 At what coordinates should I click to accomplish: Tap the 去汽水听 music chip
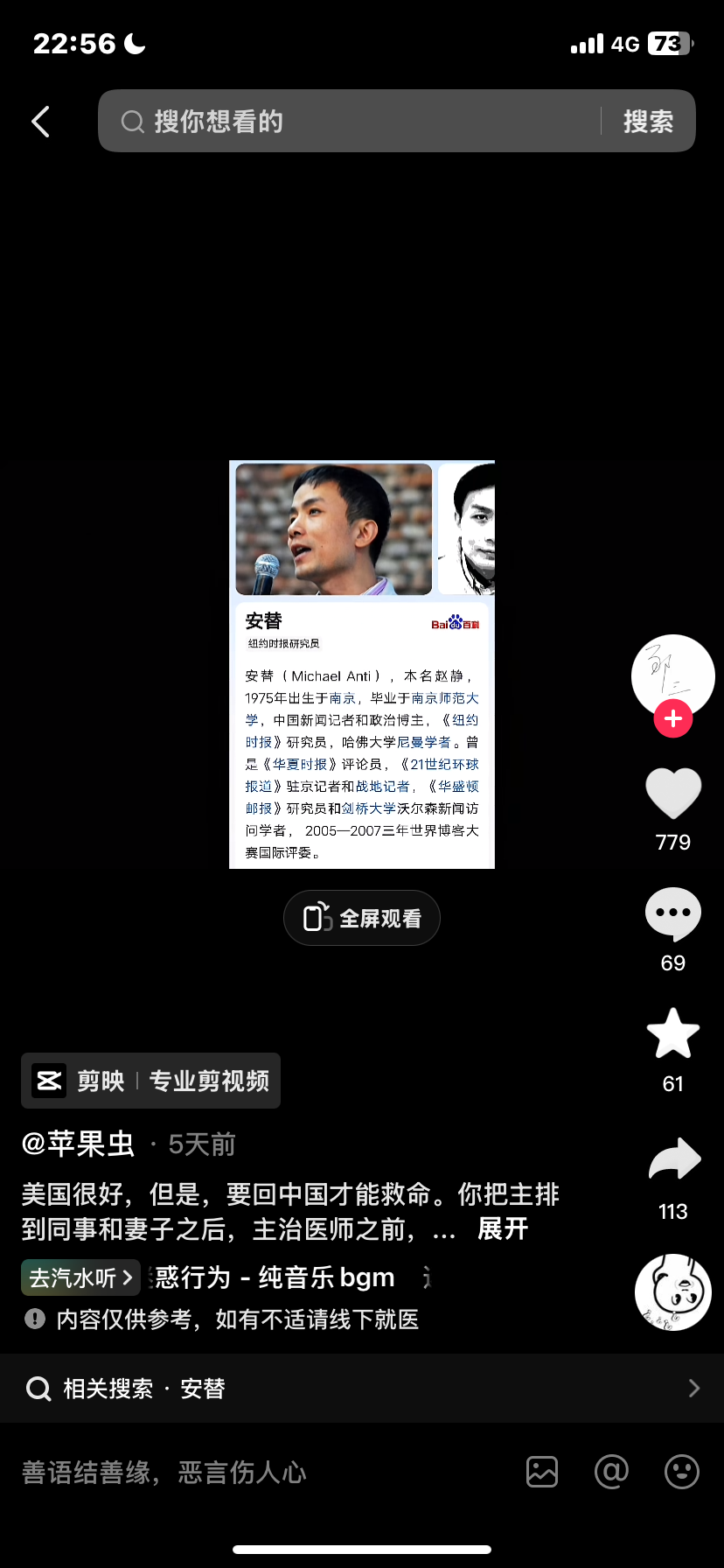[x=80, y=1277]
